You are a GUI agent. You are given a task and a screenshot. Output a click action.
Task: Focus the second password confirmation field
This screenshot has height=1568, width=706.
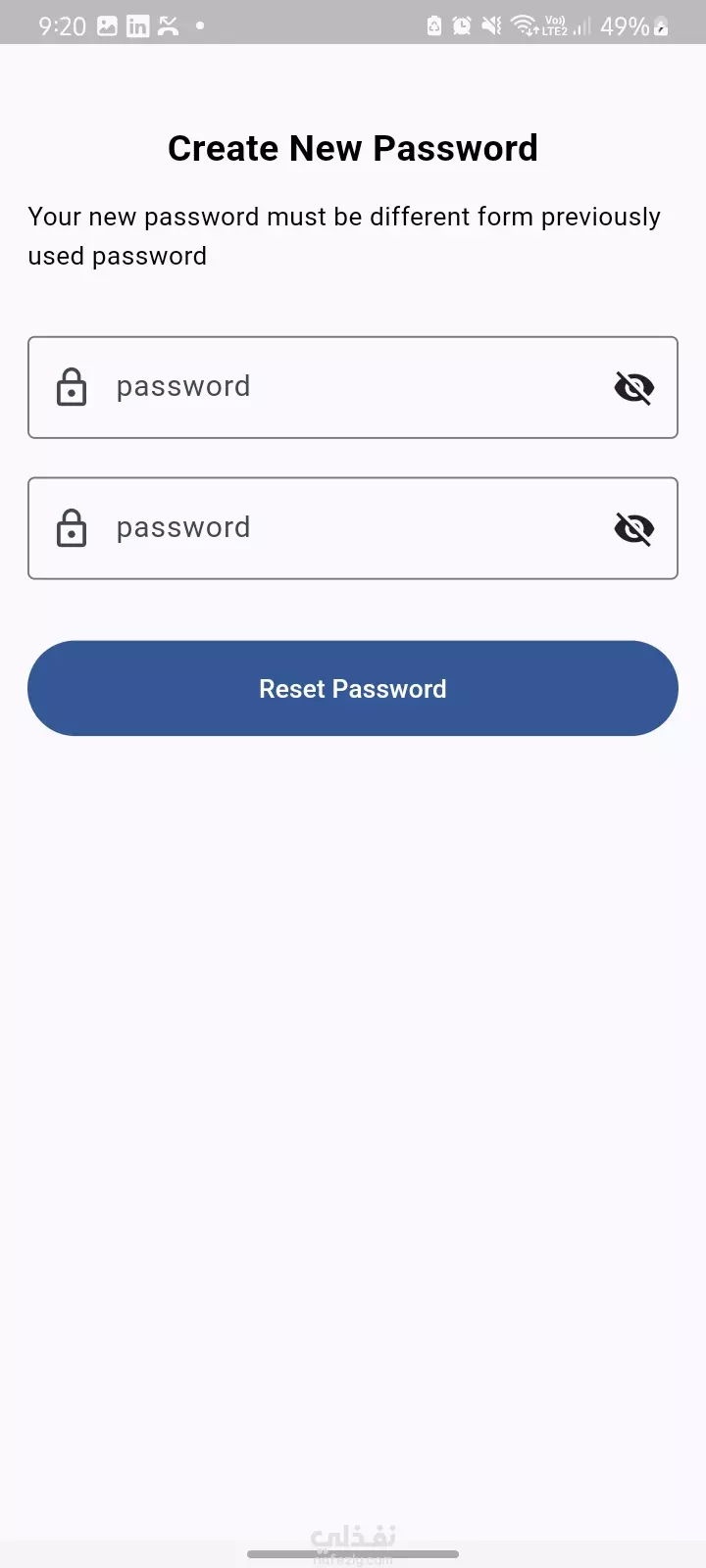tap(353, 528)
